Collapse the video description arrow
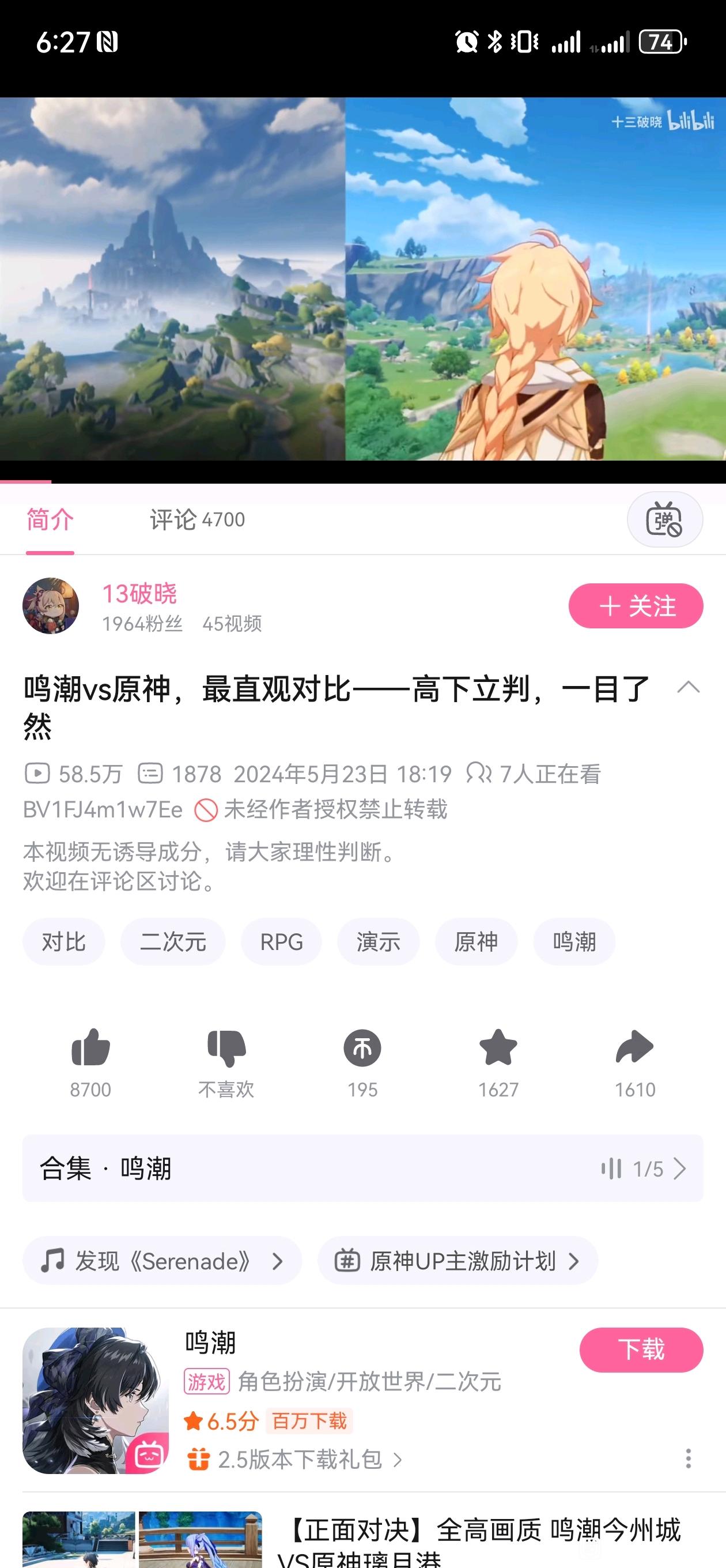The width and height of the screenshot is (726, 1568). click(x=689, y=688)
